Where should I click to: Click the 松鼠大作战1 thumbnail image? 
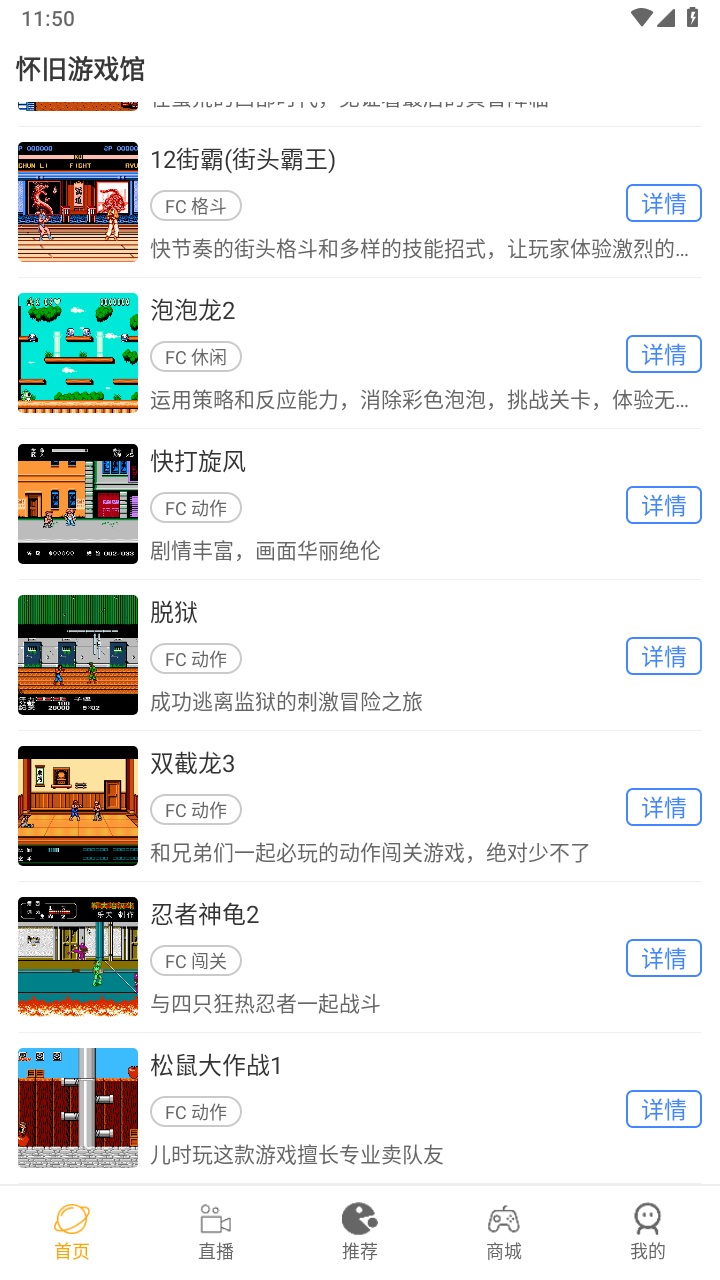click(78, 1107)
